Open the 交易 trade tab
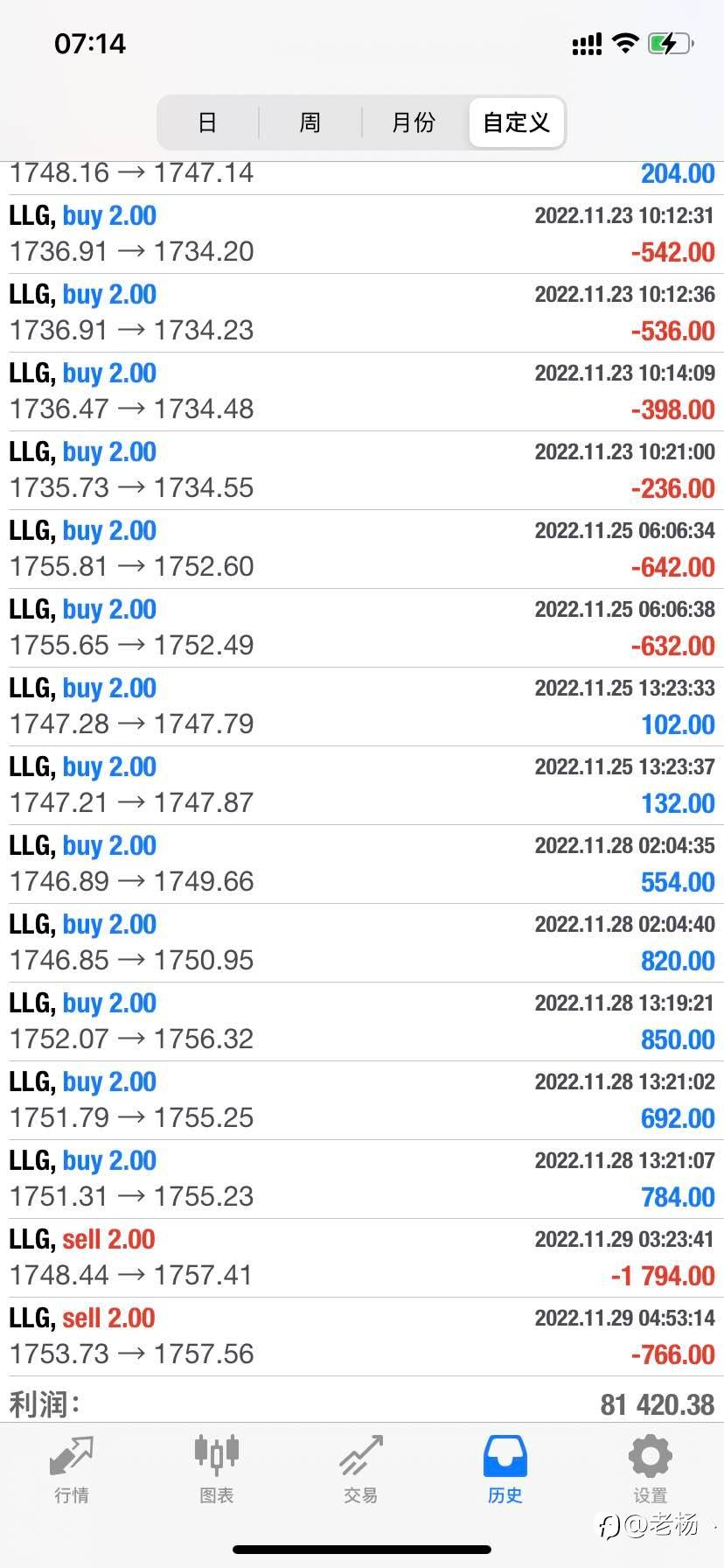Screen dimensions: 724x1568 tap(361, 1470)
